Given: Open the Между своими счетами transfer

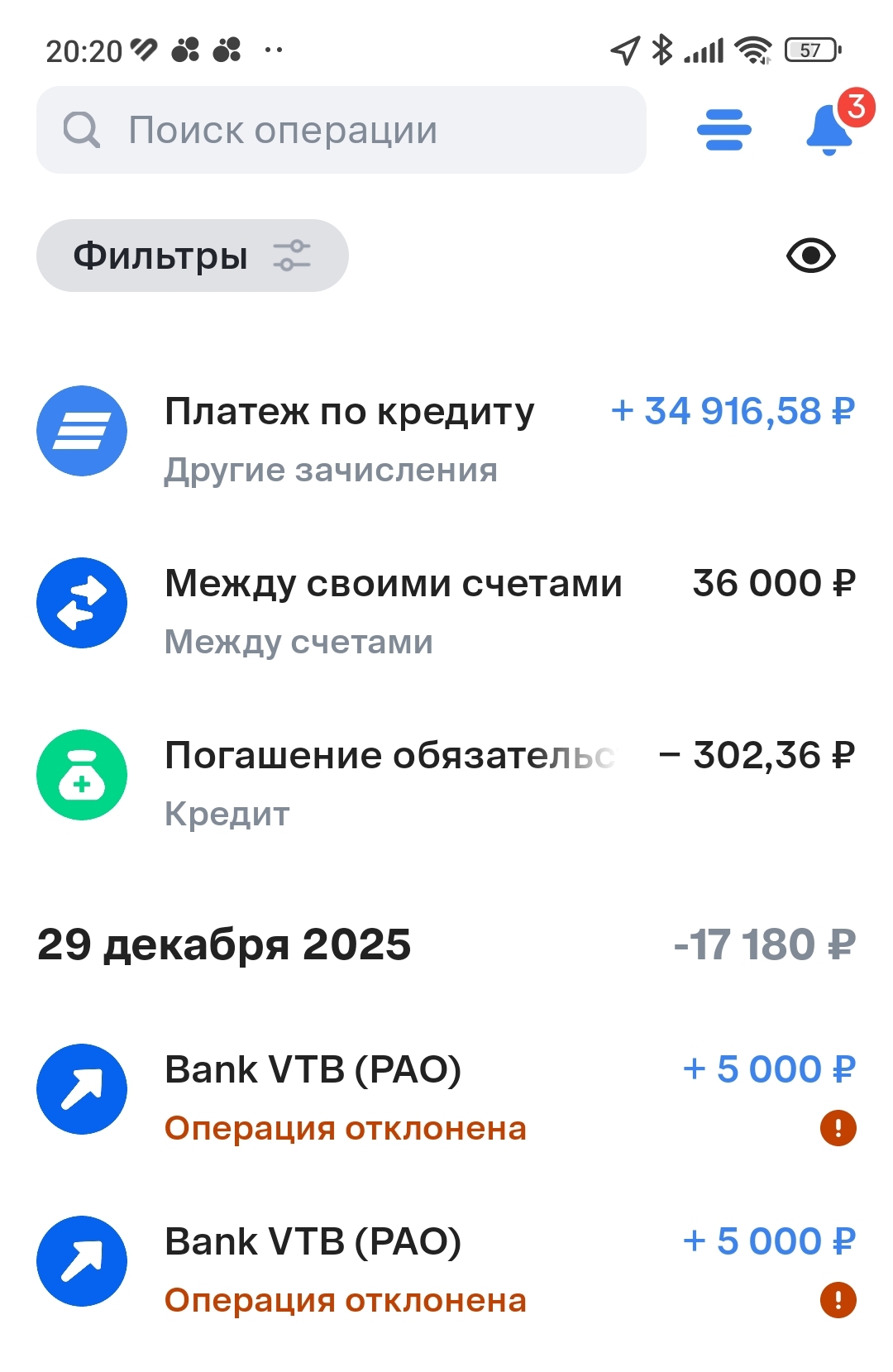Looking at the screenshot, I should tap(446, 610).
